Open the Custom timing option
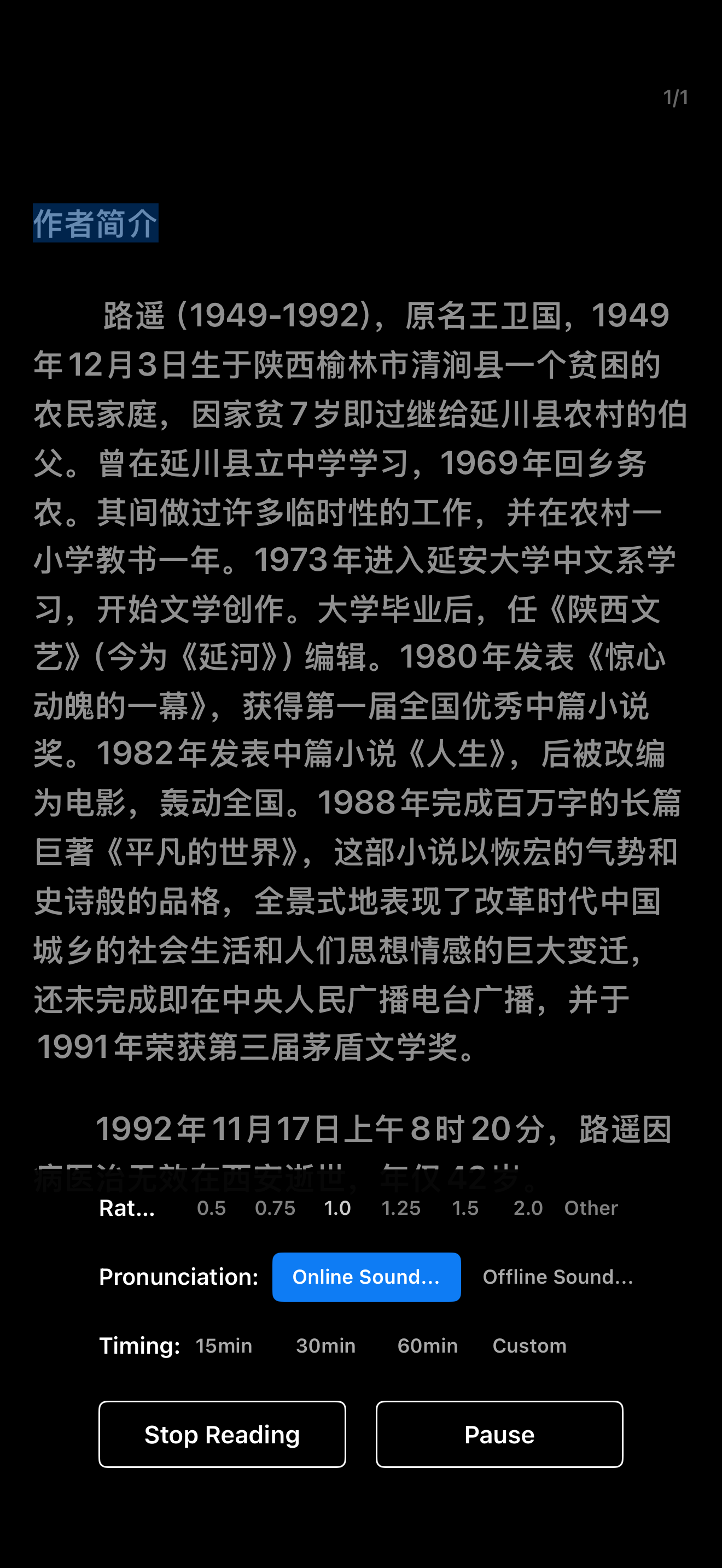This screenshot has width=722, height=1568. click(x=529, y=1345)
